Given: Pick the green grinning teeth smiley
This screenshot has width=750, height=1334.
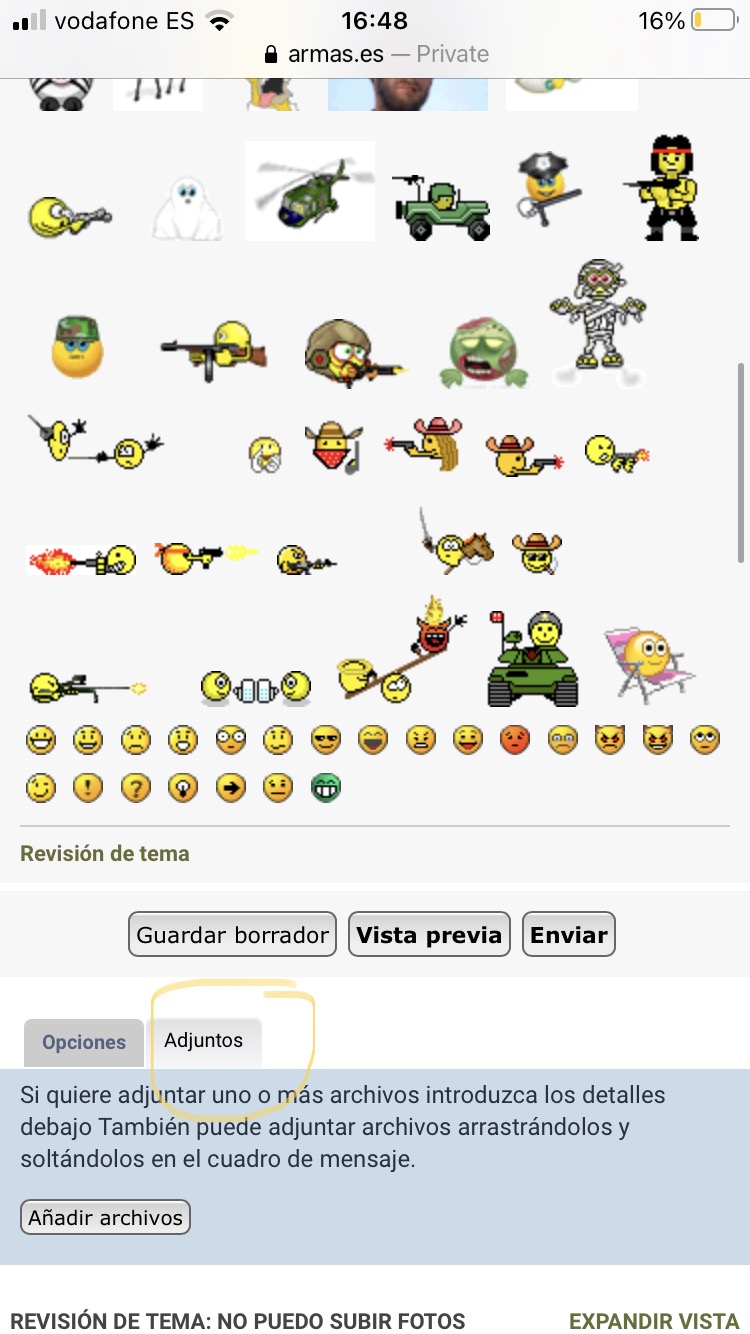Looking at the screenshot, I should click(x=326, y=788).
